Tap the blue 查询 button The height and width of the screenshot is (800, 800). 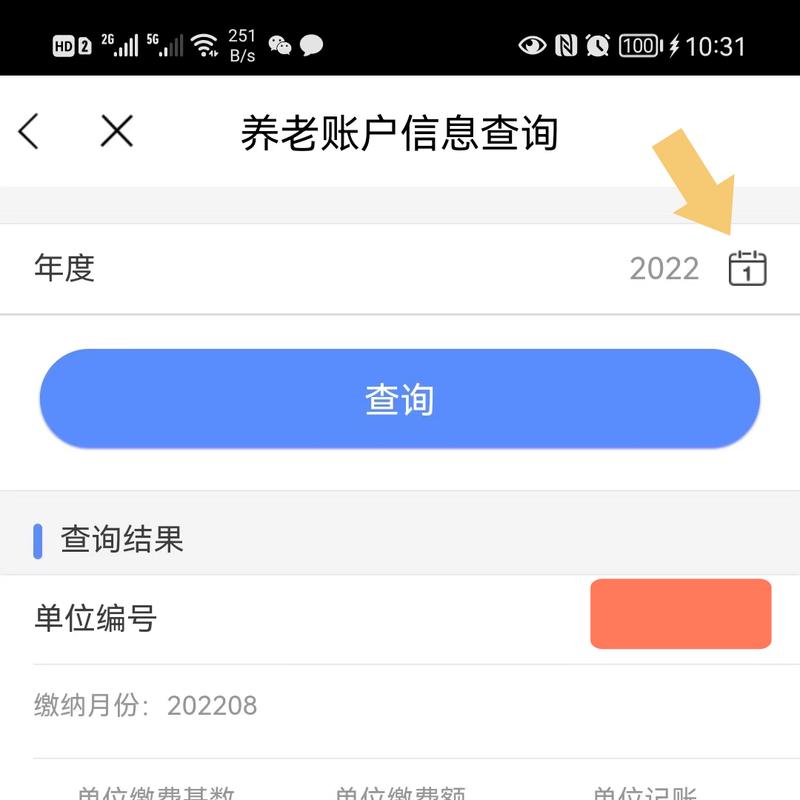pos(400,399)
